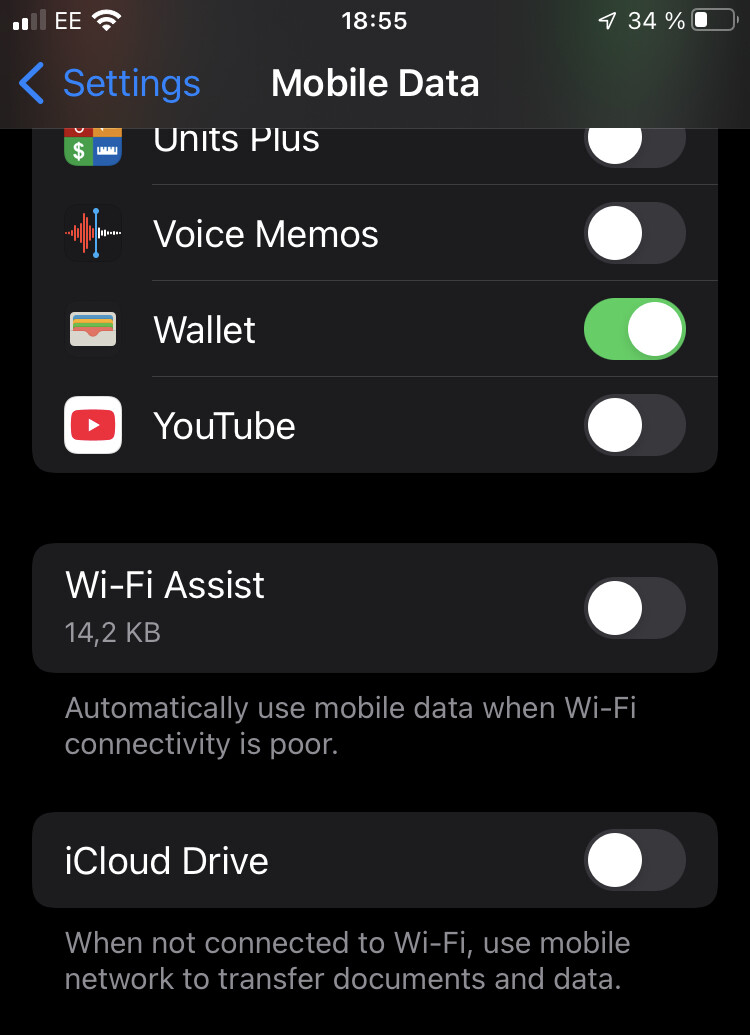The width and height of the screenshot is (750, 1035).
Task: Go back to Settings
Action: pos(110,83)
